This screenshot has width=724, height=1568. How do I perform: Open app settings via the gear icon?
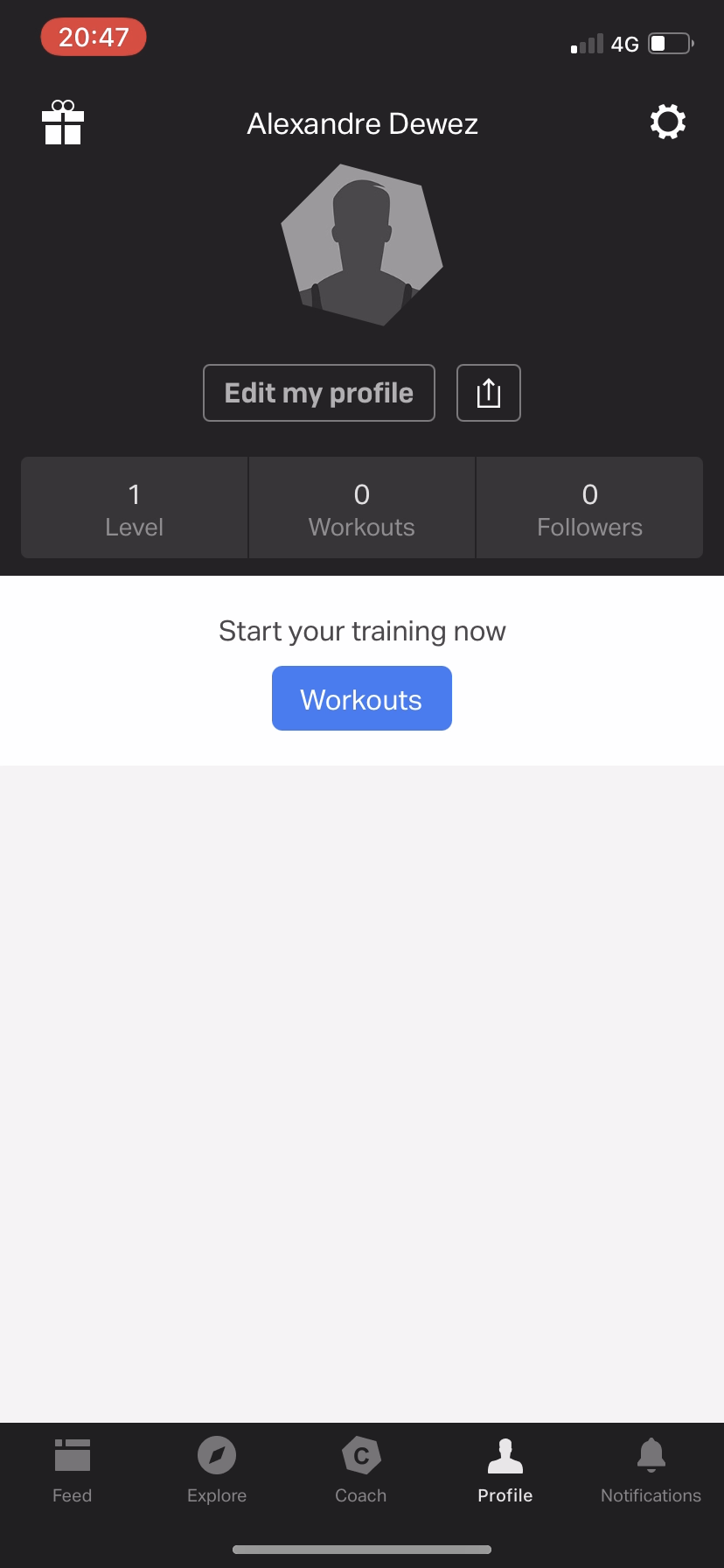[667, 122]
